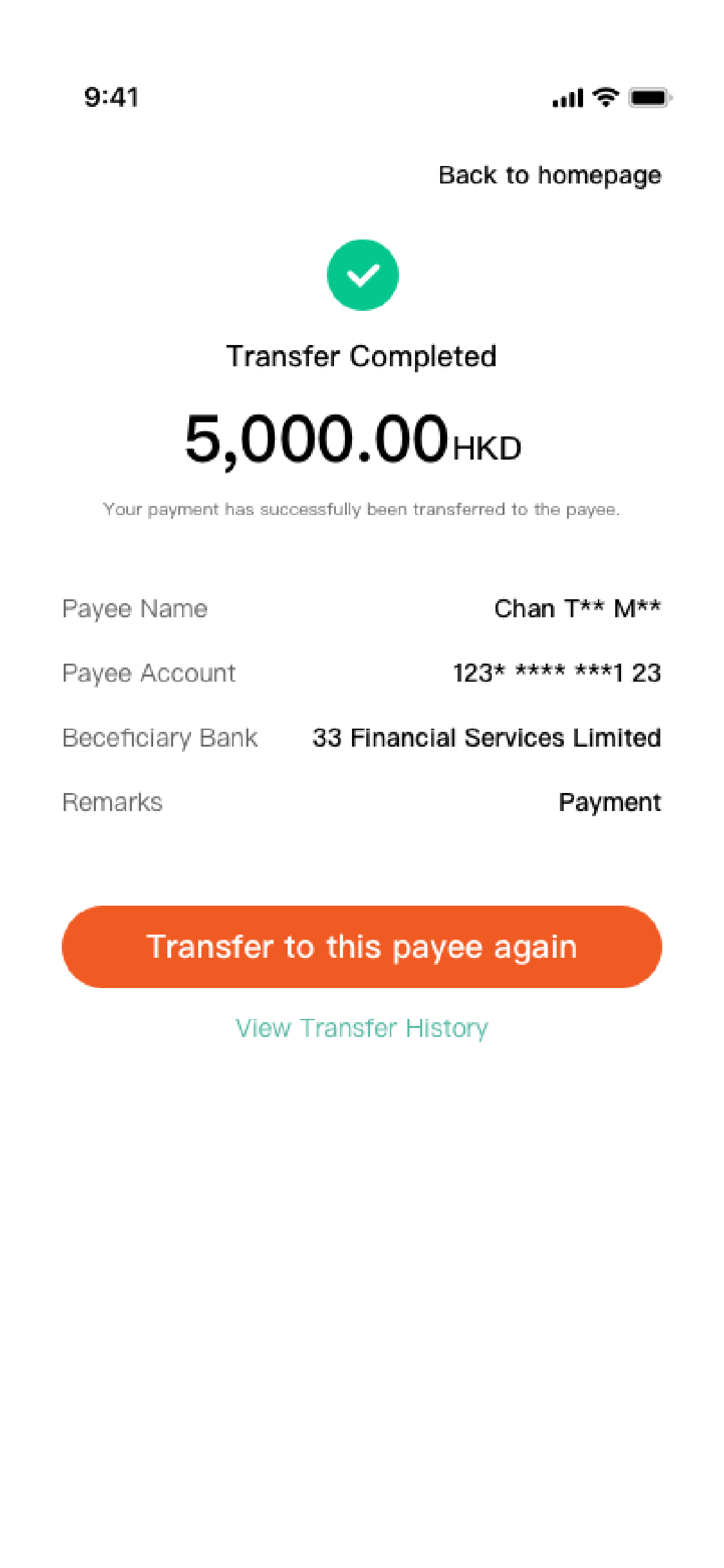This screenshot has width=724, height=1568.
Task: Transfer to this payee again
Action: click(362, 946)
